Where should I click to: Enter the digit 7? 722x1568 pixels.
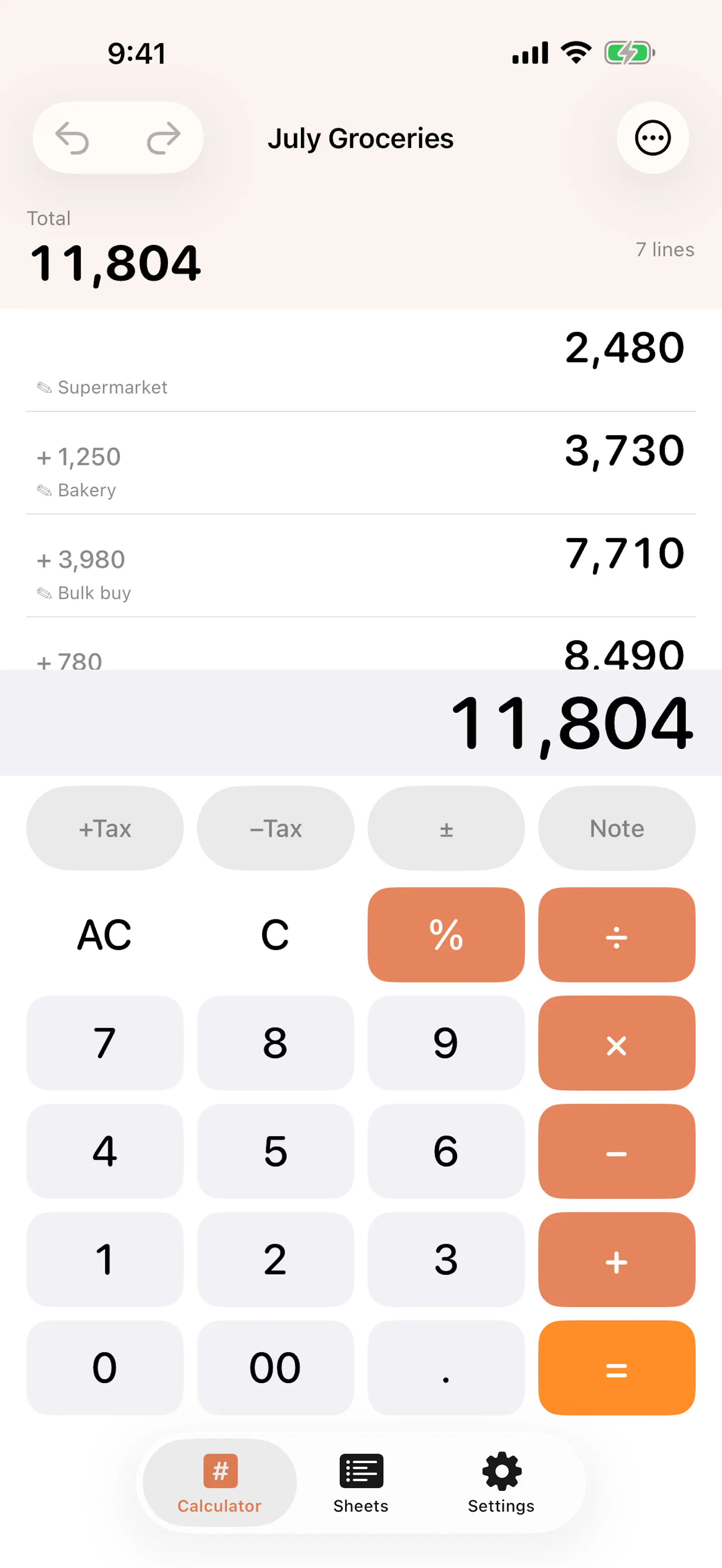pyautogui.click(x=105, y=1043)
